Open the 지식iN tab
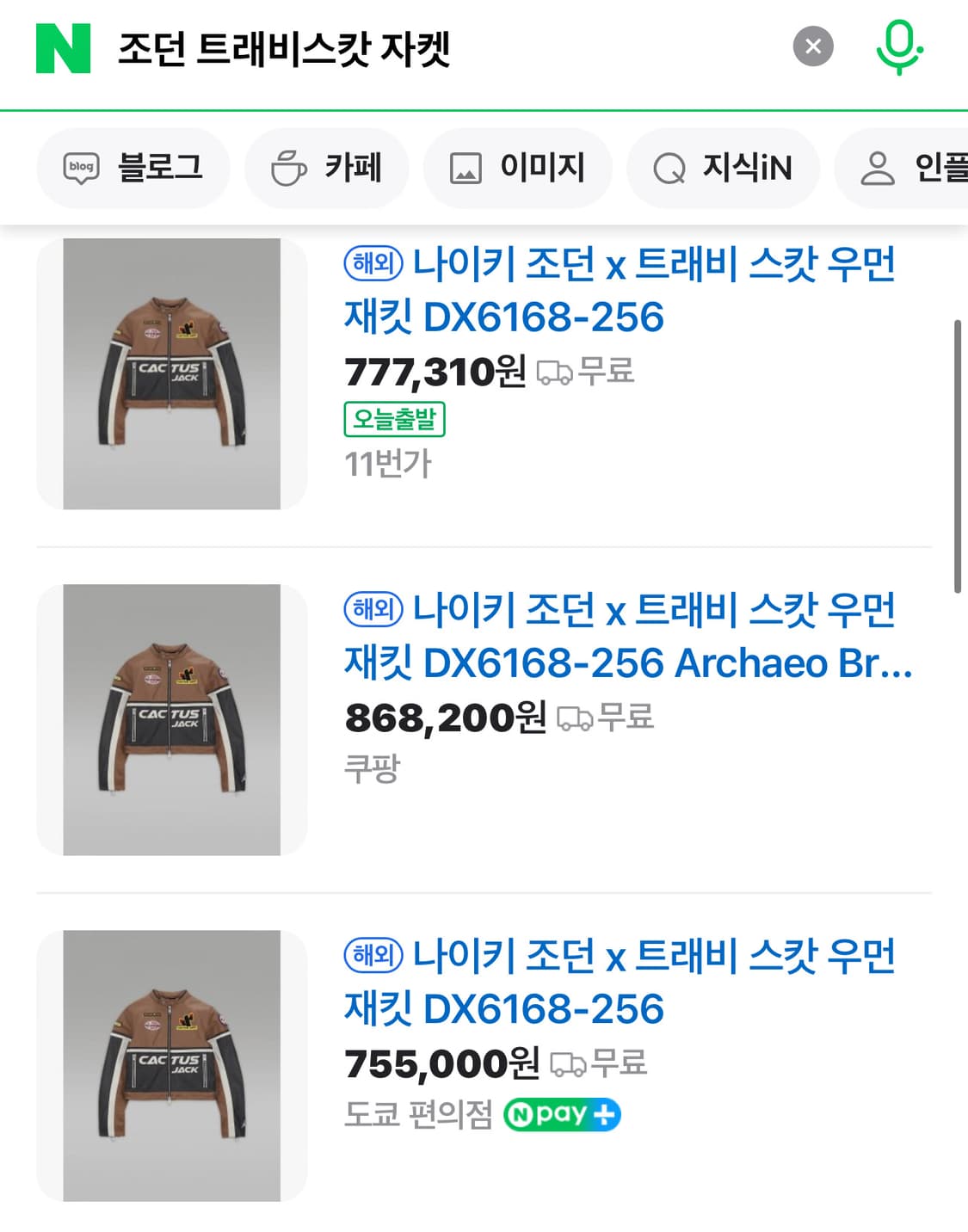Viewport: 968px width, 1232px height. coord(724,169)
